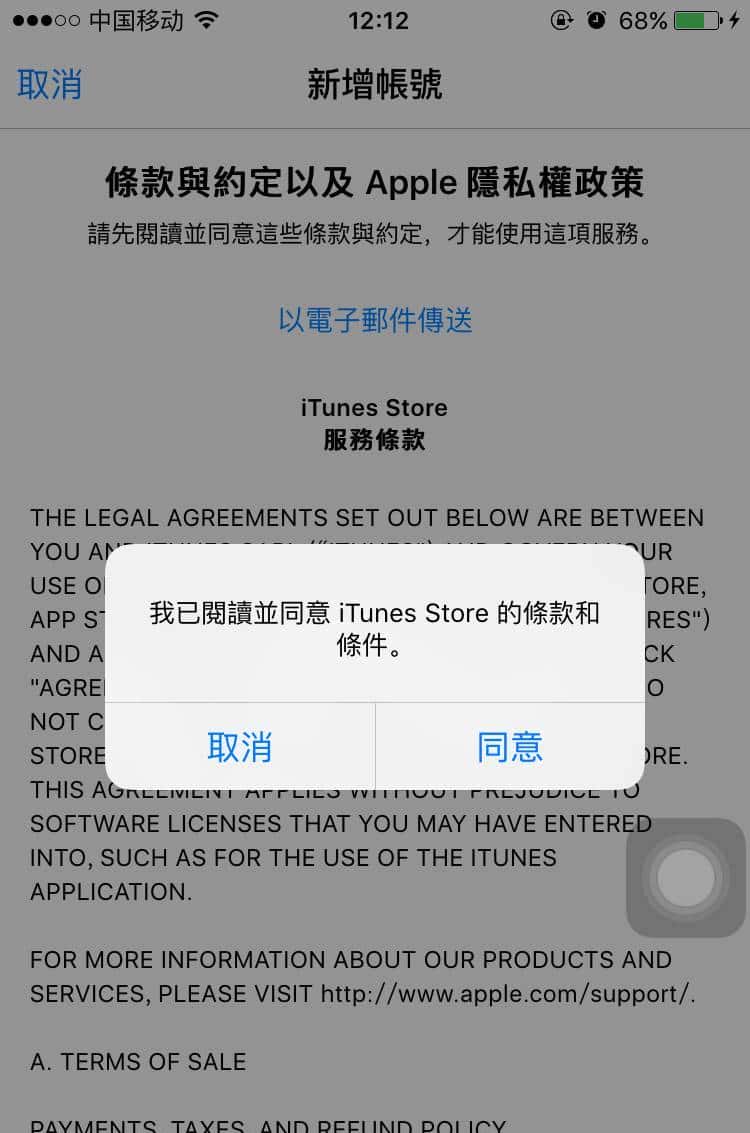Tap the 12:12 clock in status bar
The width and height of the screenshot is (750, 1133).
click(x=378, y=19)
